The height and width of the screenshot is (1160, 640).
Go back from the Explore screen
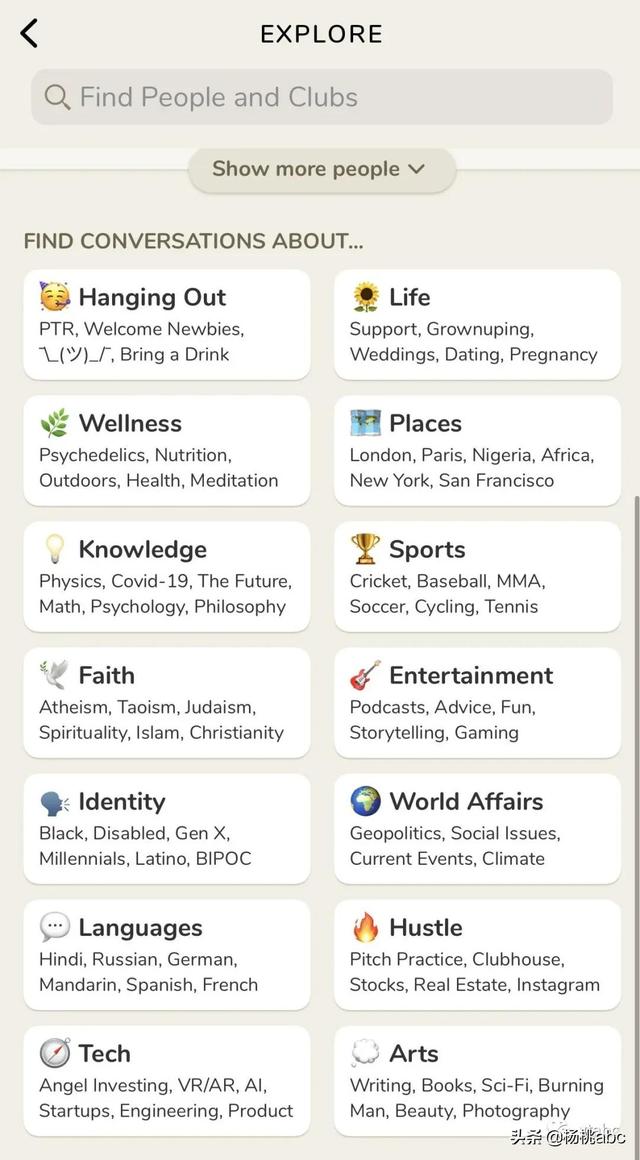(29, 33)
